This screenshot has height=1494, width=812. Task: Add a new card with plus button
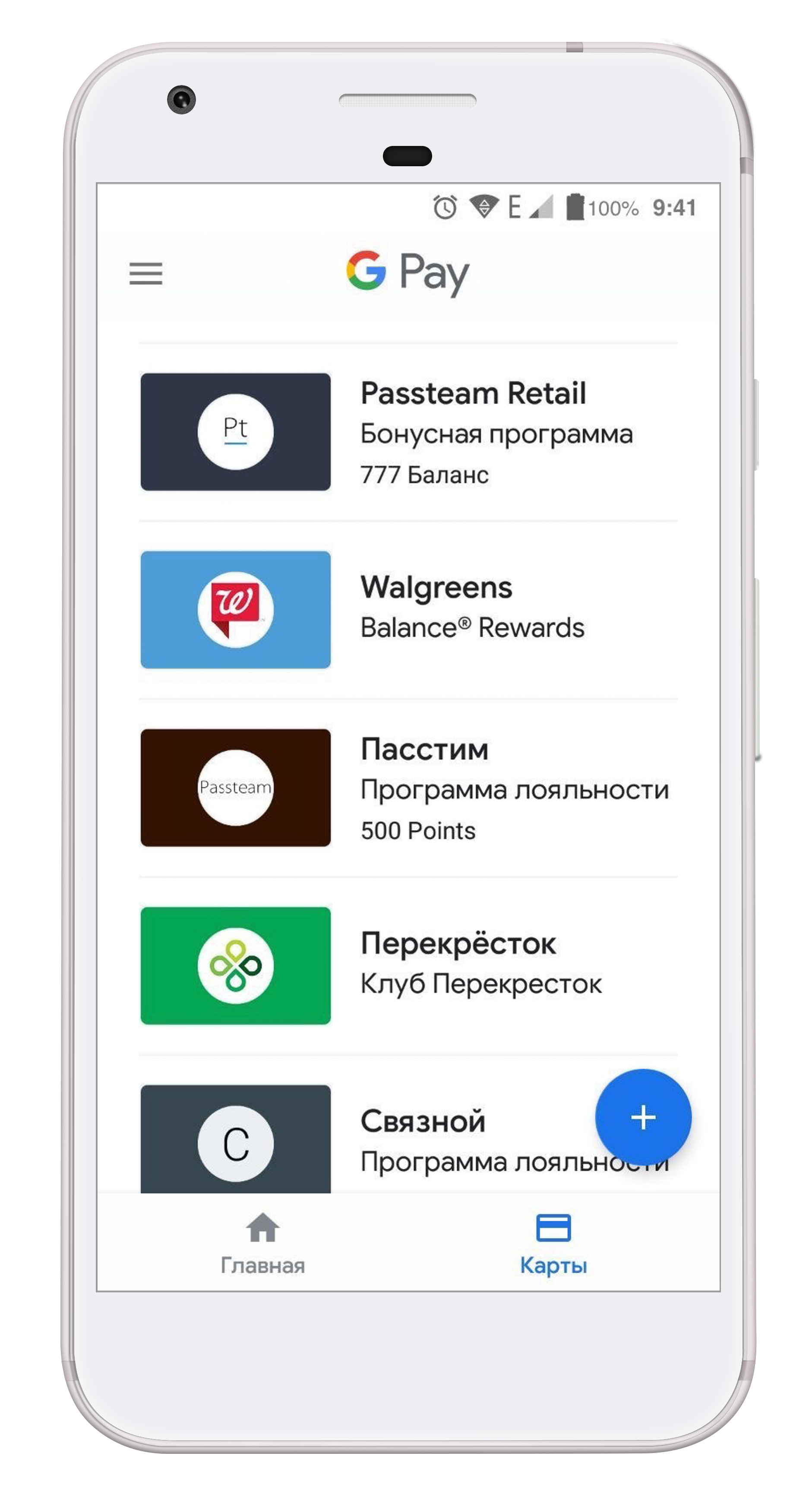643,1117
